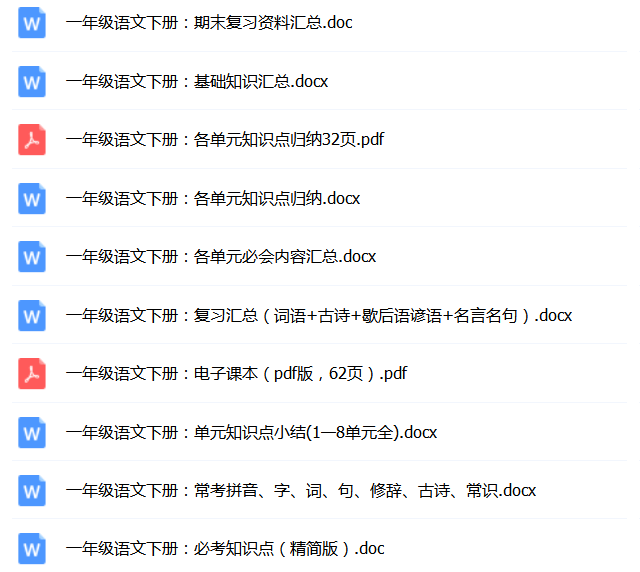Open 各单元必会内容汇总.docx
The height and width of the screenshot is (572, 640).
coord(221,256)
